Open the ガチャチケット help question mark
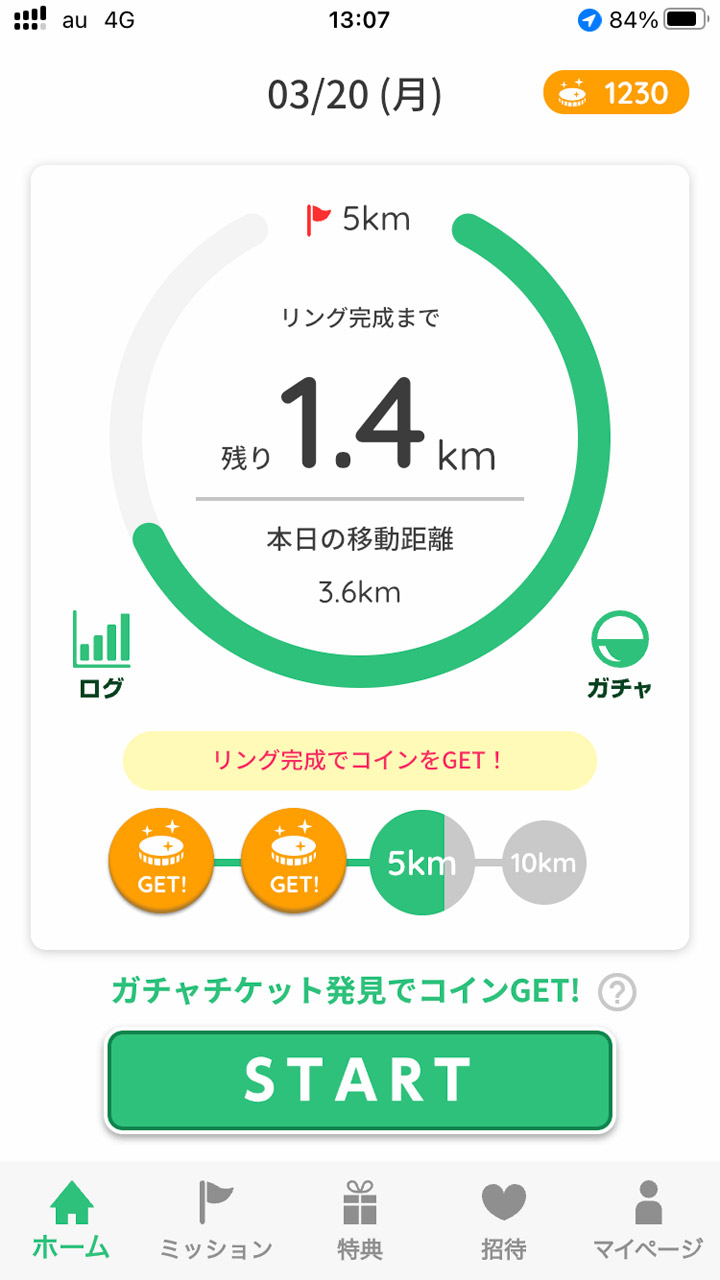This screenshot has height=1280, width=720. [617, 994]
